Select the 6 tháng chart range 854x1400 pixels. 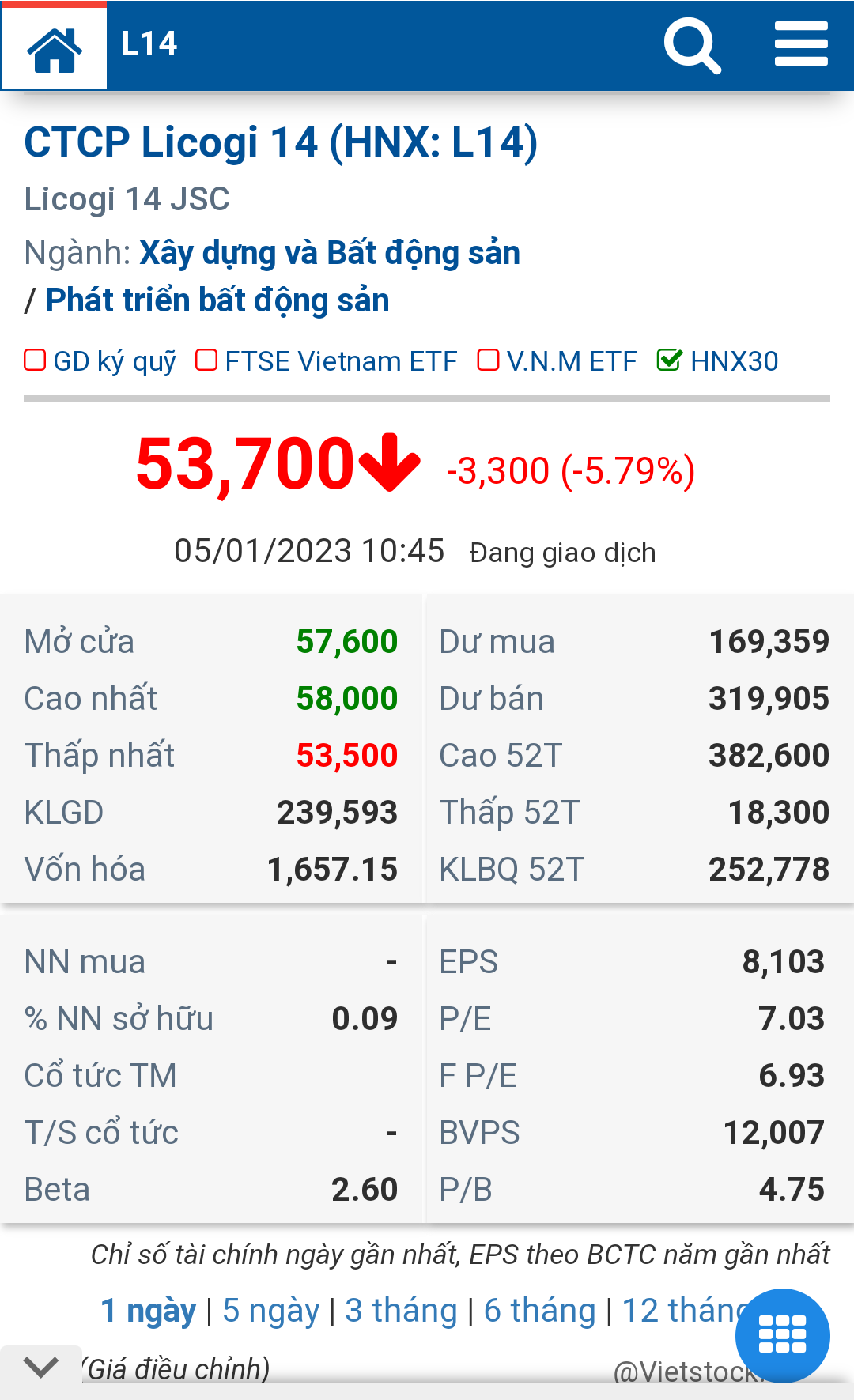point(539,1311)
